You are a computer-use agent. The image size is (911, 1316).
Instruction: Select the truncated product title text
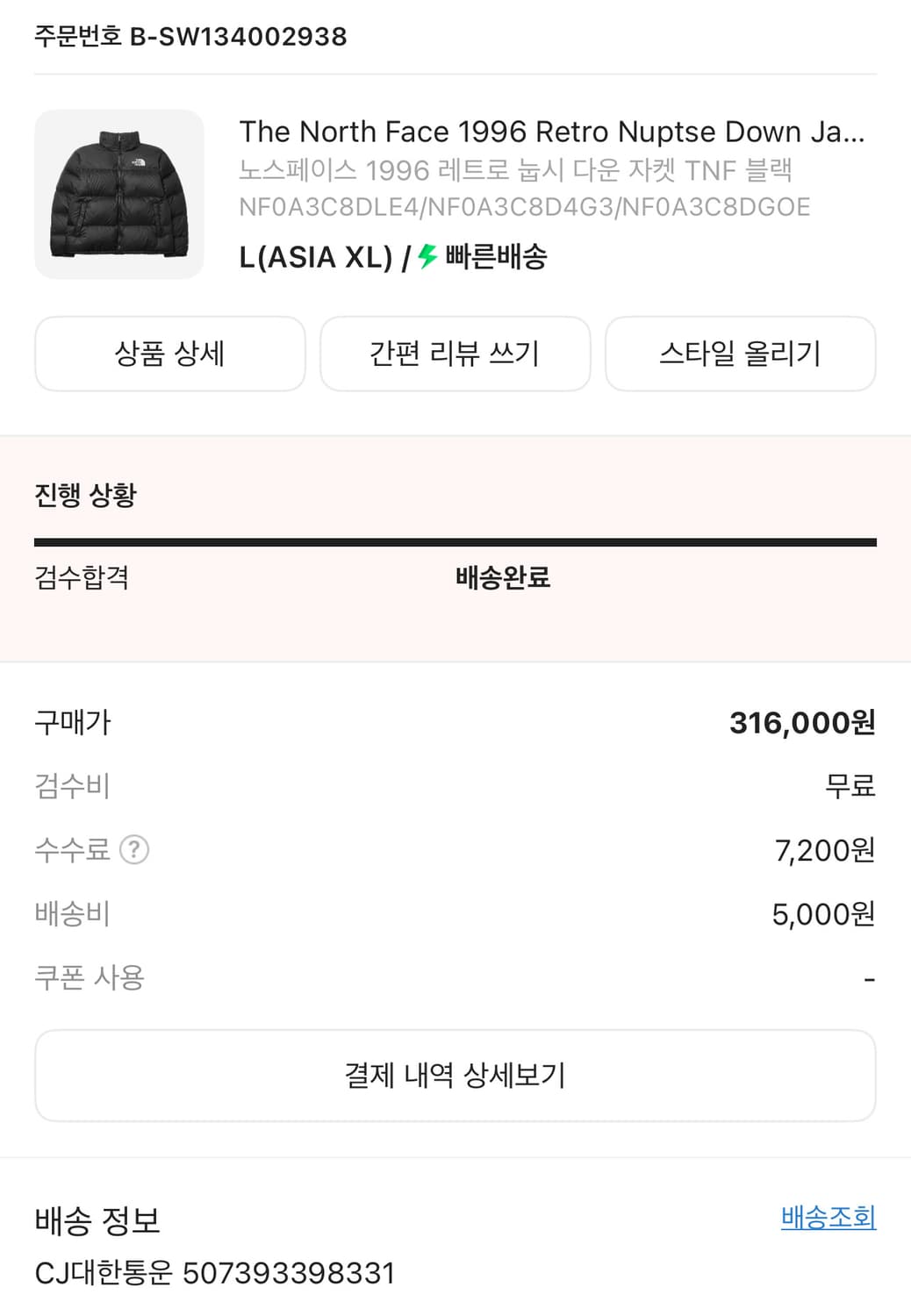pos(553,132)
